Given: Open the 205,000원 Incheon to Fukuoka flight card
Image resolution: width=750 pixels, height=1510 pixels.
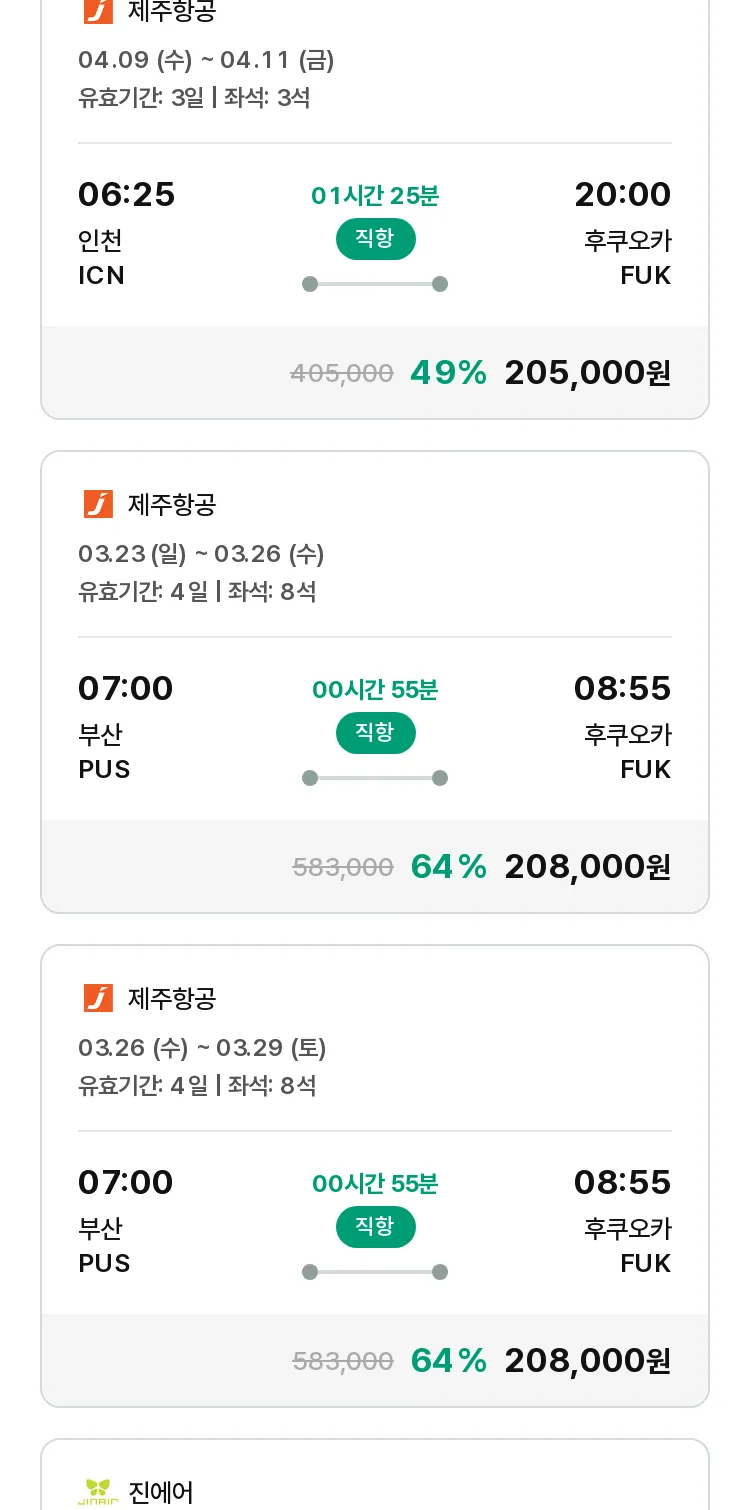Looking at the screenshot, I should click(x=375, y=205).
